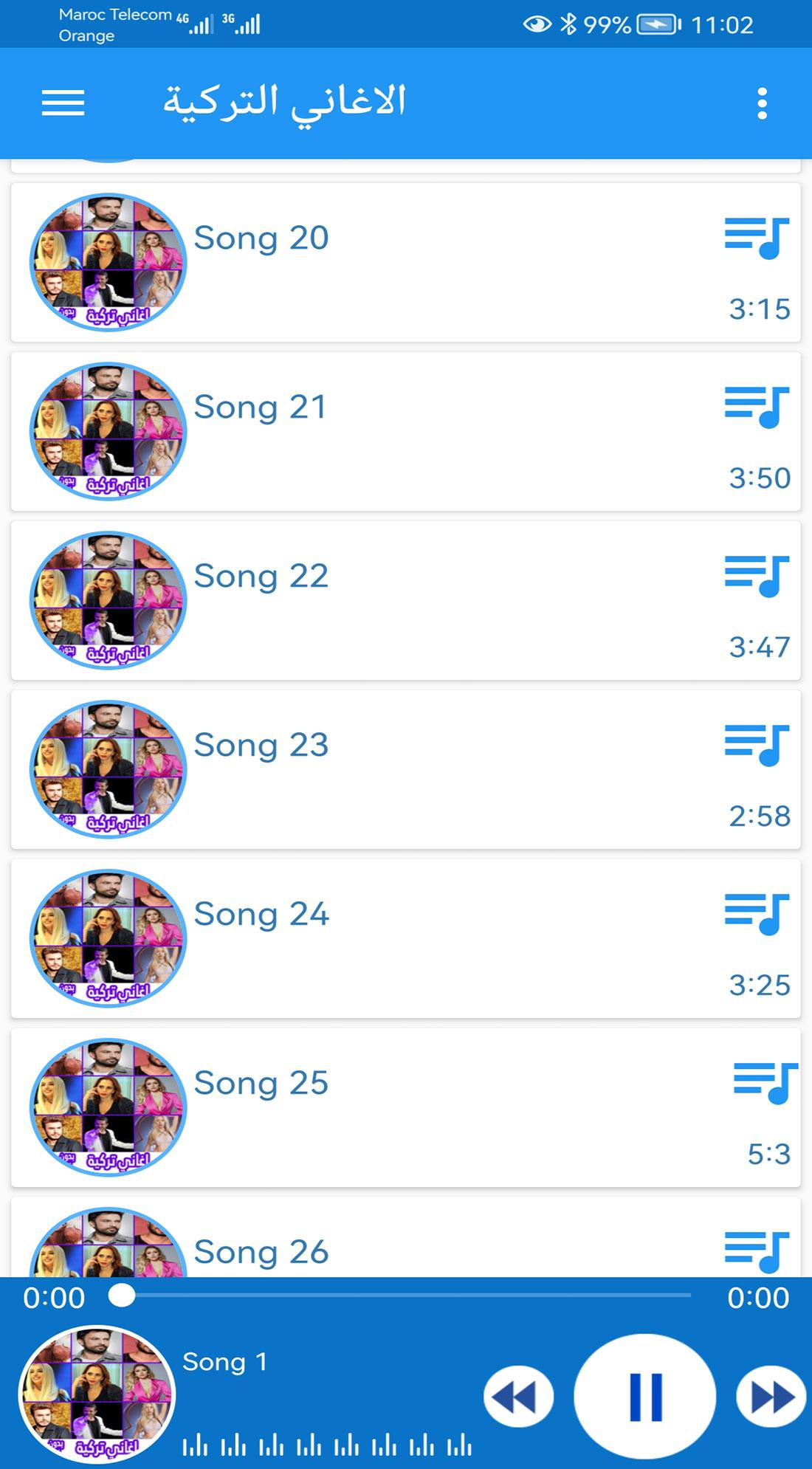Open the three-dot overflow menu
This screenshot has width=812, height=1469.
pos(762,103)
